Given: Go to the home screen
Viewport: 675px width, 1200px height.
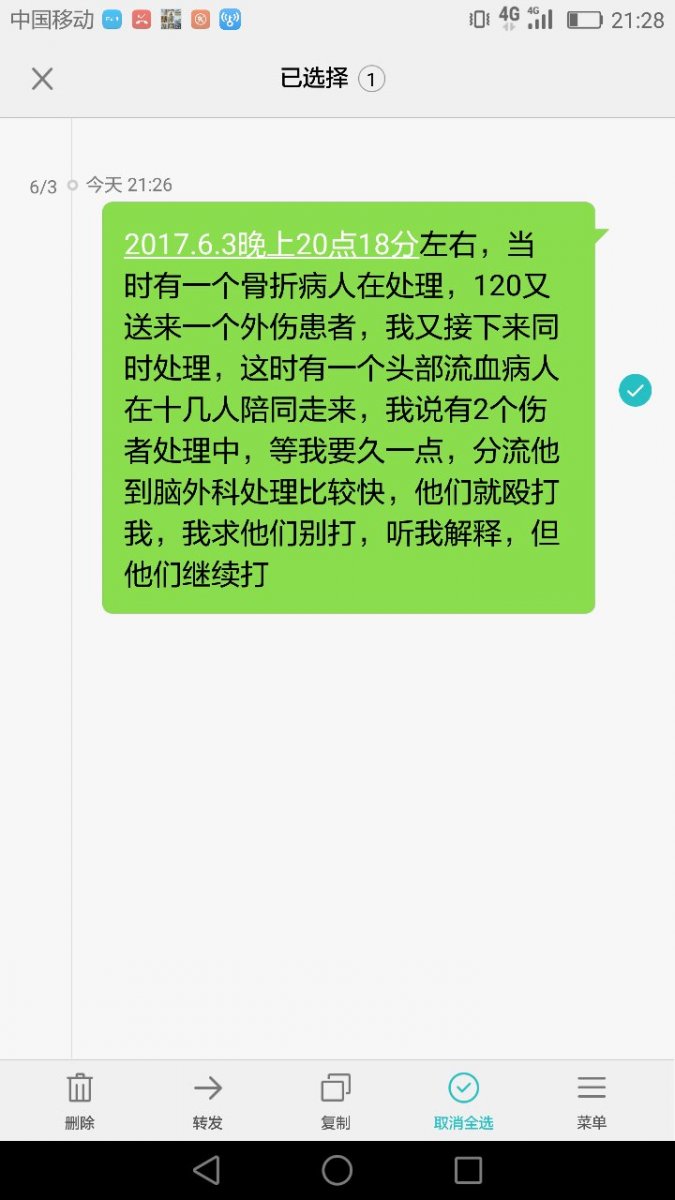Looking at the screenshot, I should tap(337, 1170).
